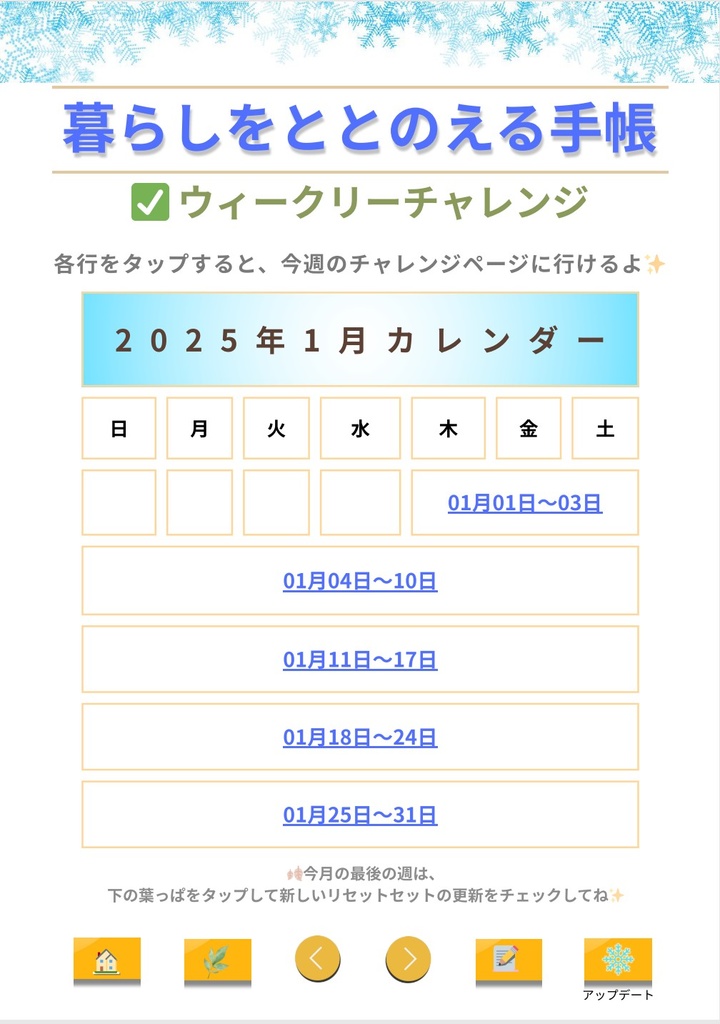The height and width of the screenshot is (1024, 720).
Task: Go to the previous page with the left arrow
Action: 317,959
